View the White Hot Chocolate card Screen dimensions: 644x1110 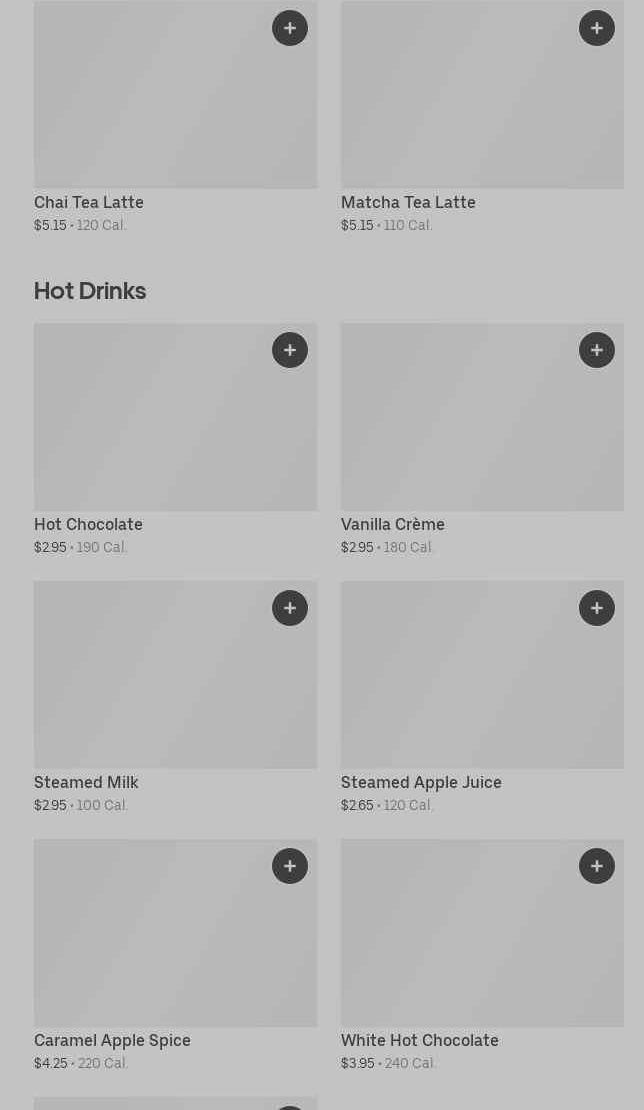(x=483, y=955)
